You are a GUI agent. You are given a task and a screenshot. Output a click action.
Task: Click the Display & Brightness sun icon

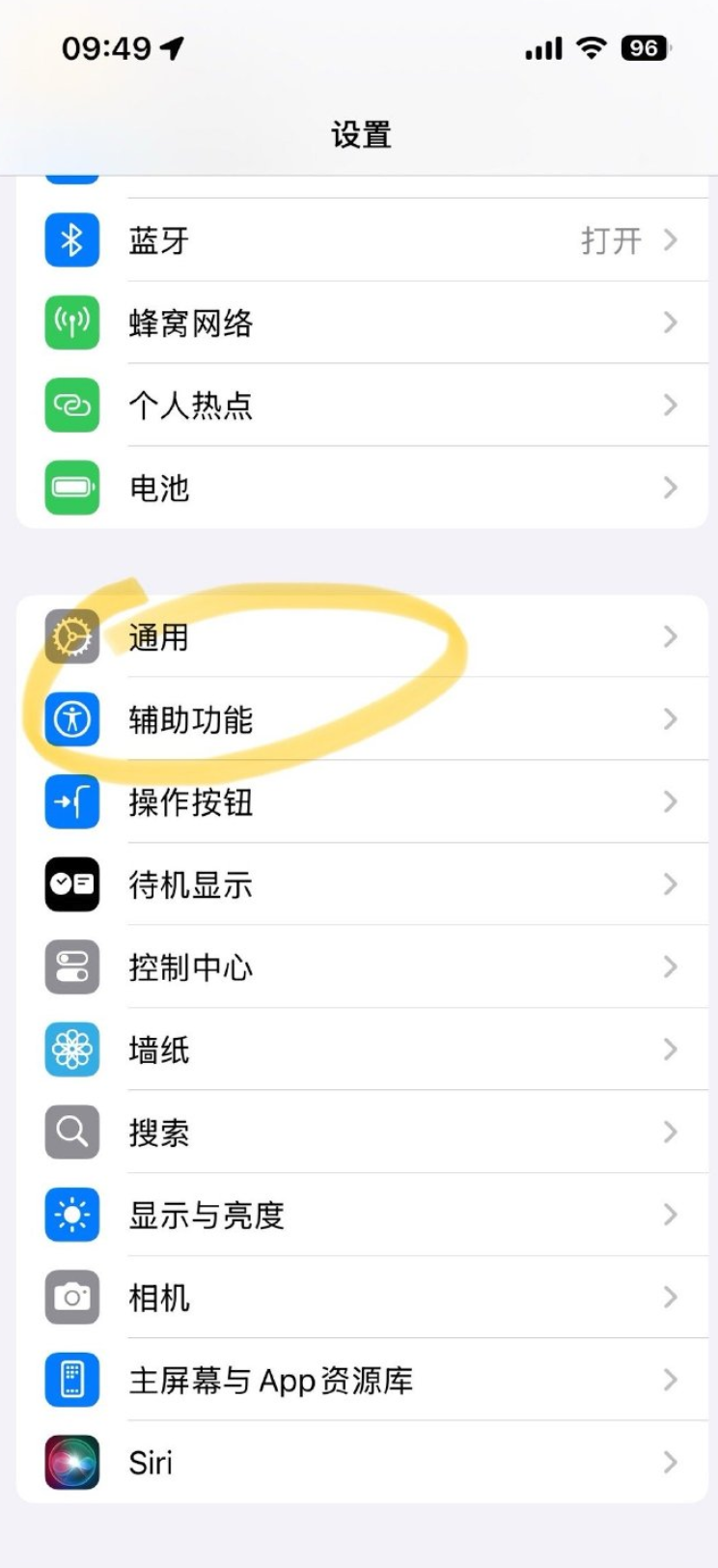tap(70, 1215)
